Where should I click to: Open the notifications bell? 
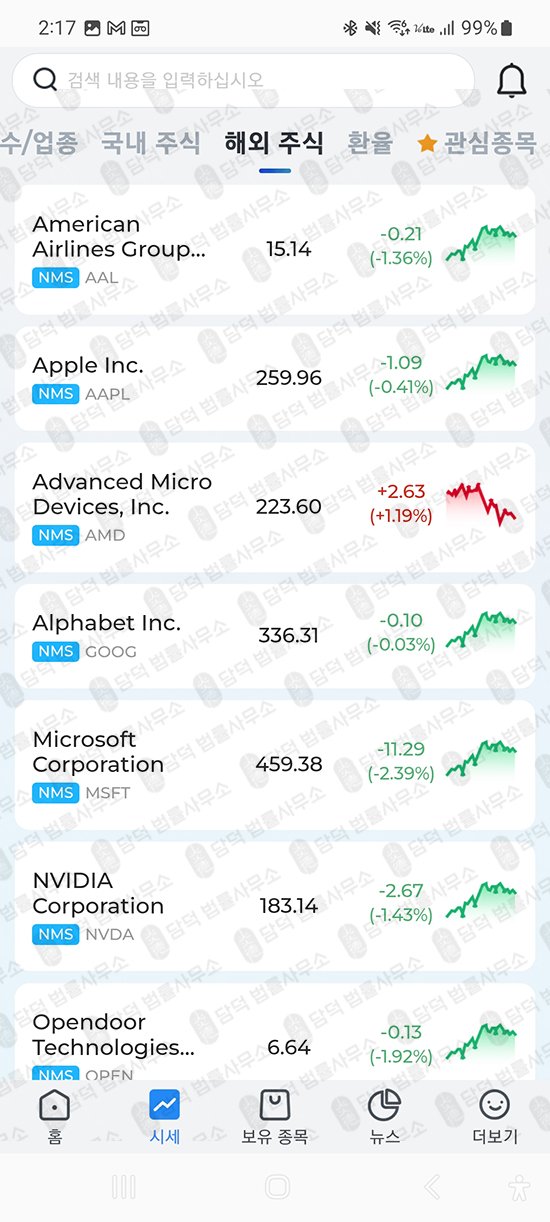click(511, 80)
